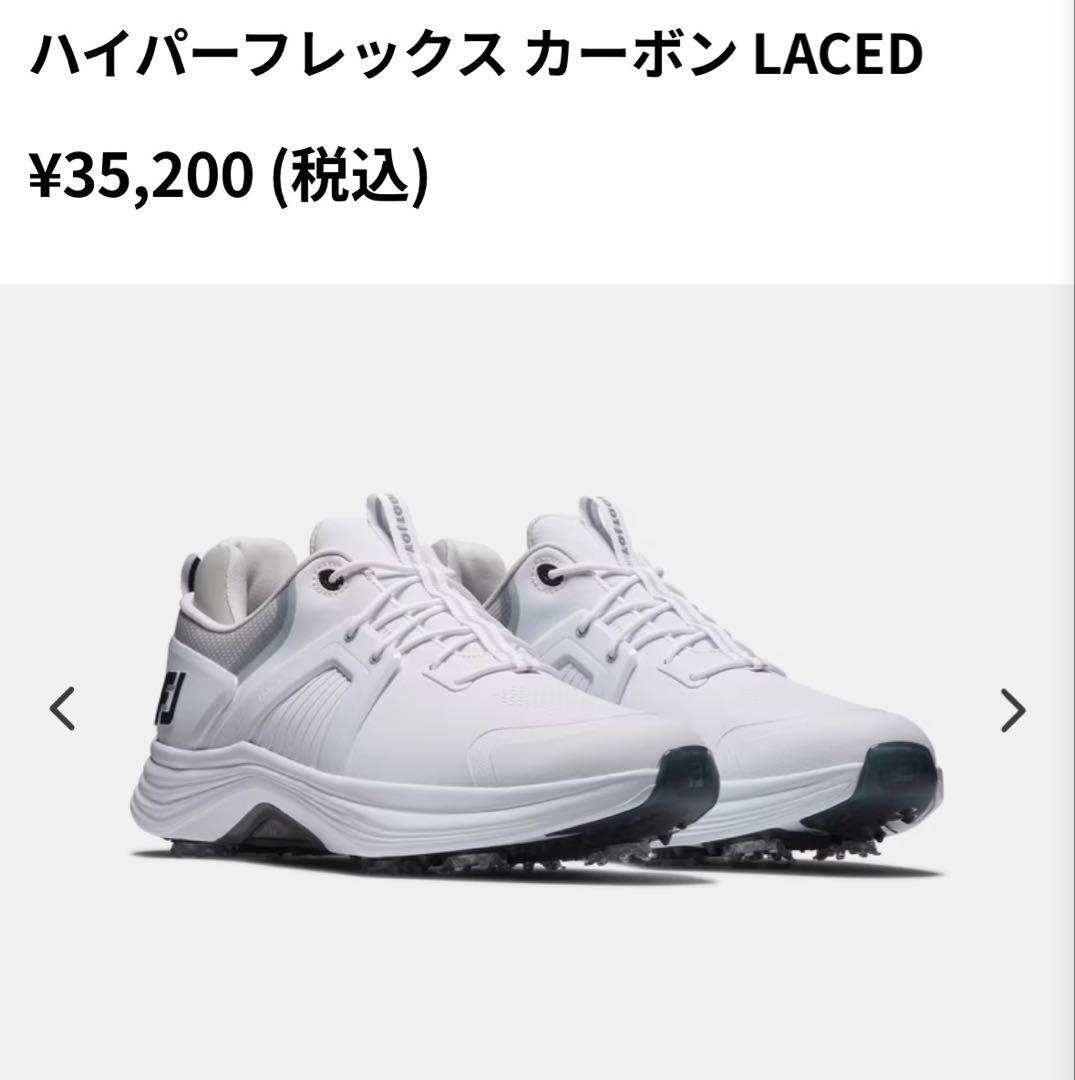1075x1080 pixels.
Task: Go to the previous product image
Action: tap(62, 710)
